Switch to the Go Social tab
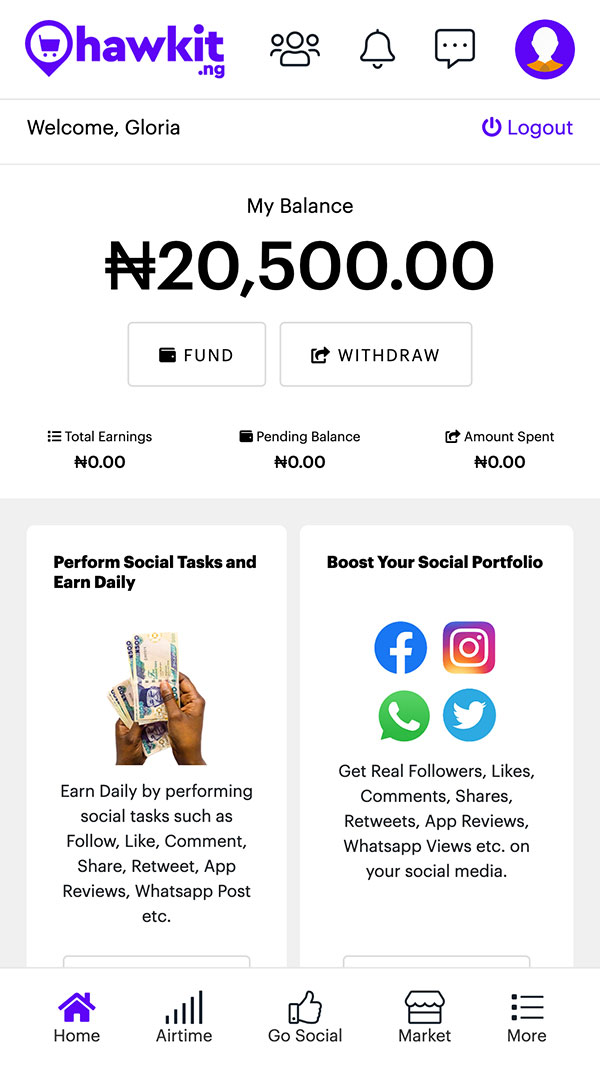The height and width of the screenshot is (1067, 600). click(x=305, y=1017)
